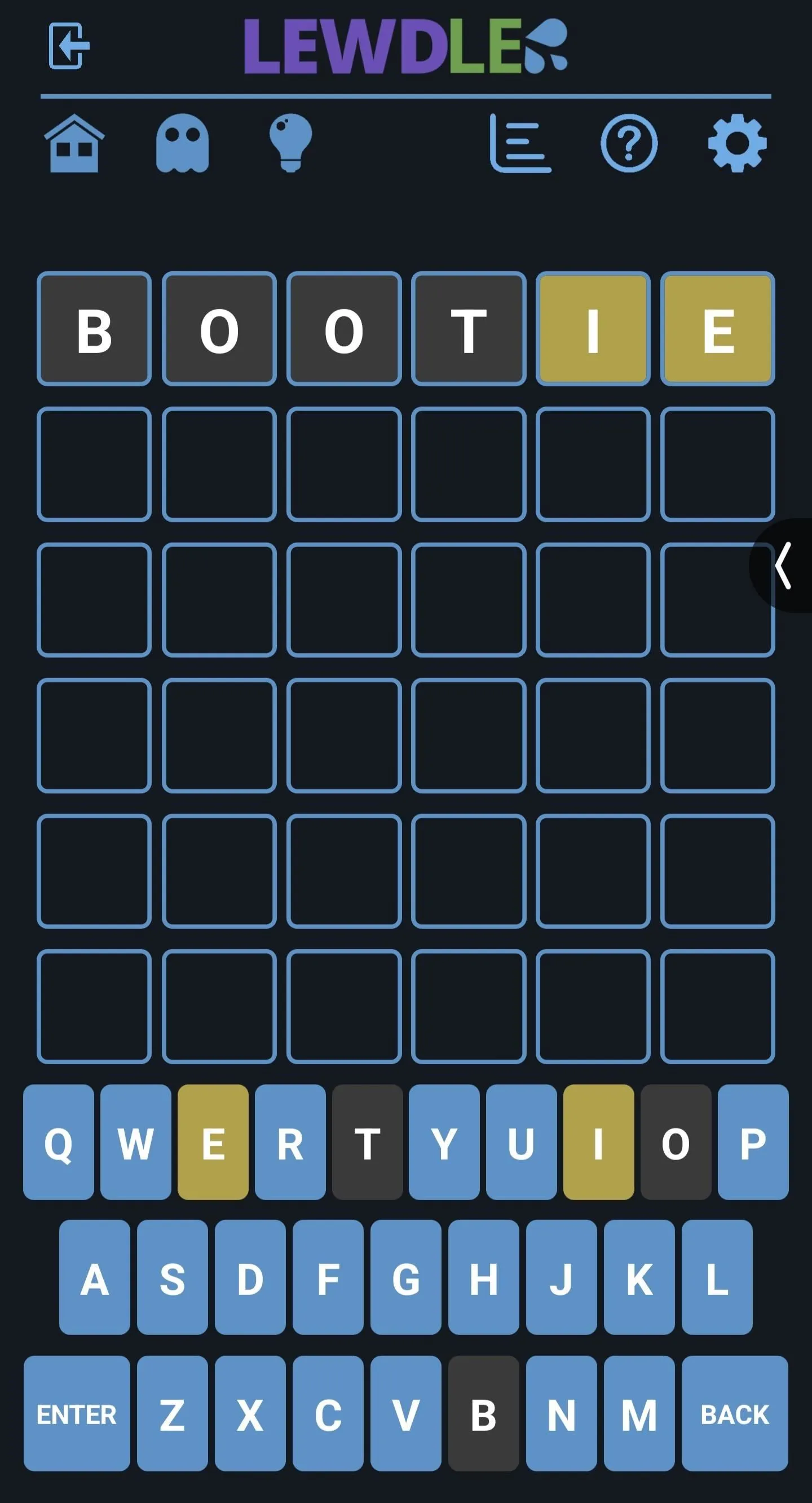Delete a letter with BACK key
Screen dimensions: 812x1503
pyautogui.click(x=735, y=1413)
